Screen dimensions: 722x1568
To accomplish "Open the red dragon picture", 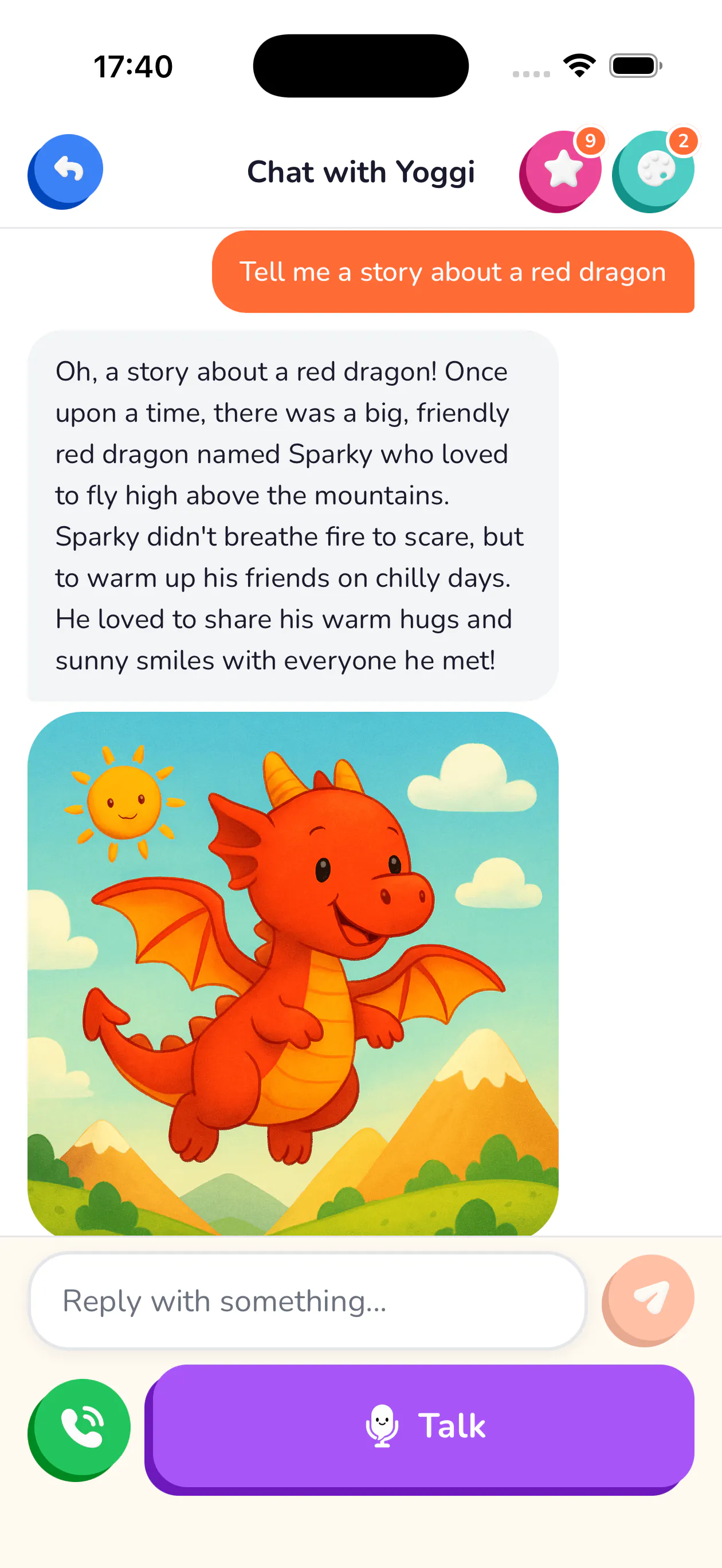I will point(293,973).
